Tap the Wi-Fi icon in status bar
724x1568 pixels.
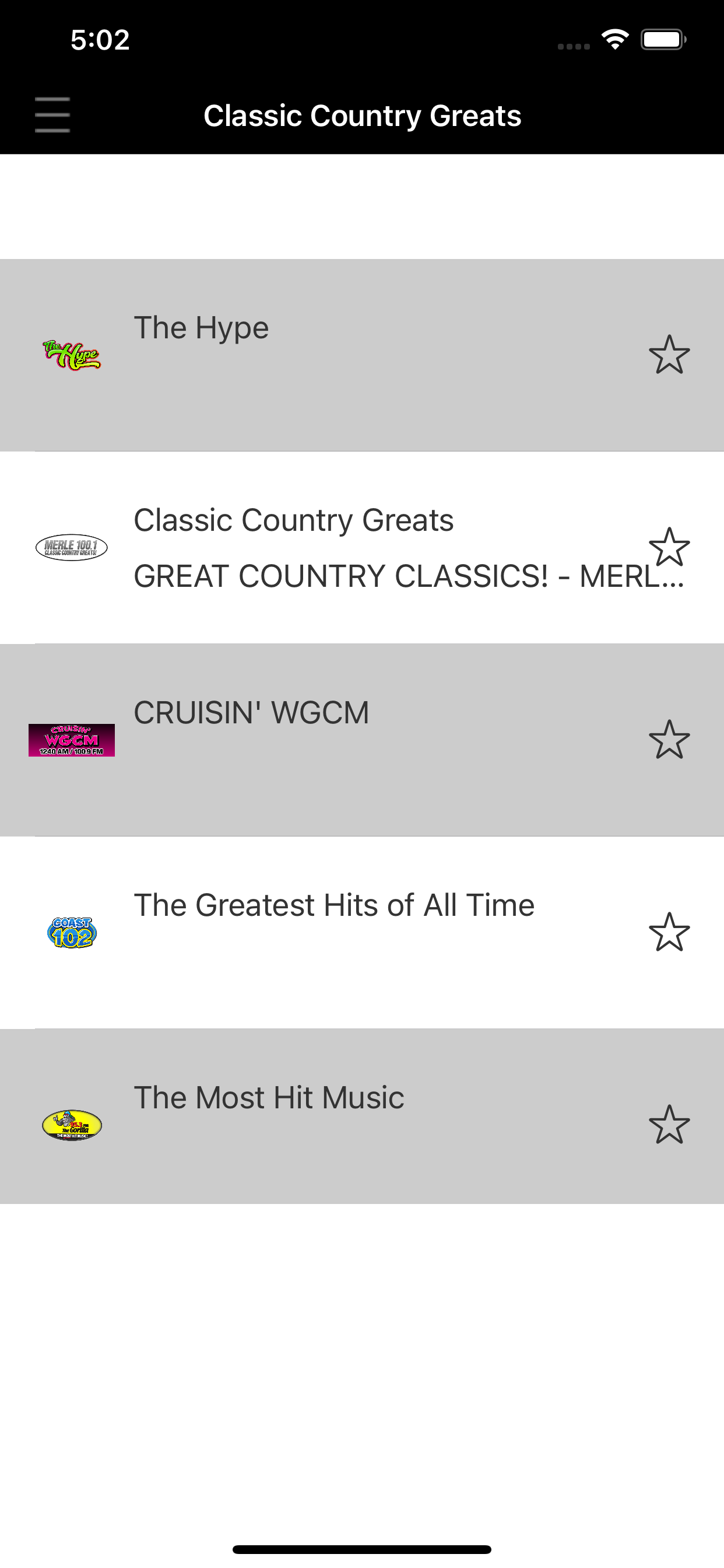tap(616, 40)
